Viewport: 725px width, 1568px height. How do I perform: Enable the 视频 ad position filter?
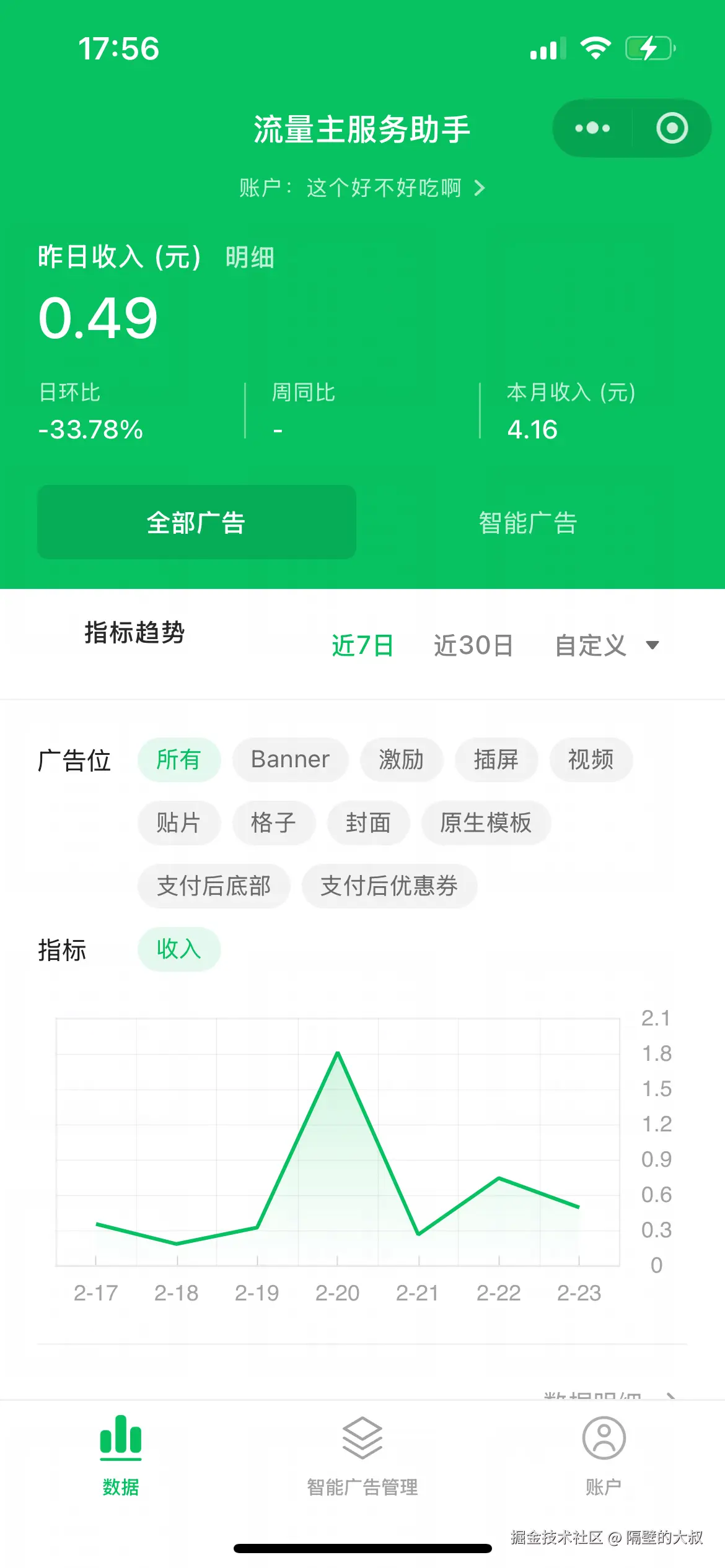590,759
